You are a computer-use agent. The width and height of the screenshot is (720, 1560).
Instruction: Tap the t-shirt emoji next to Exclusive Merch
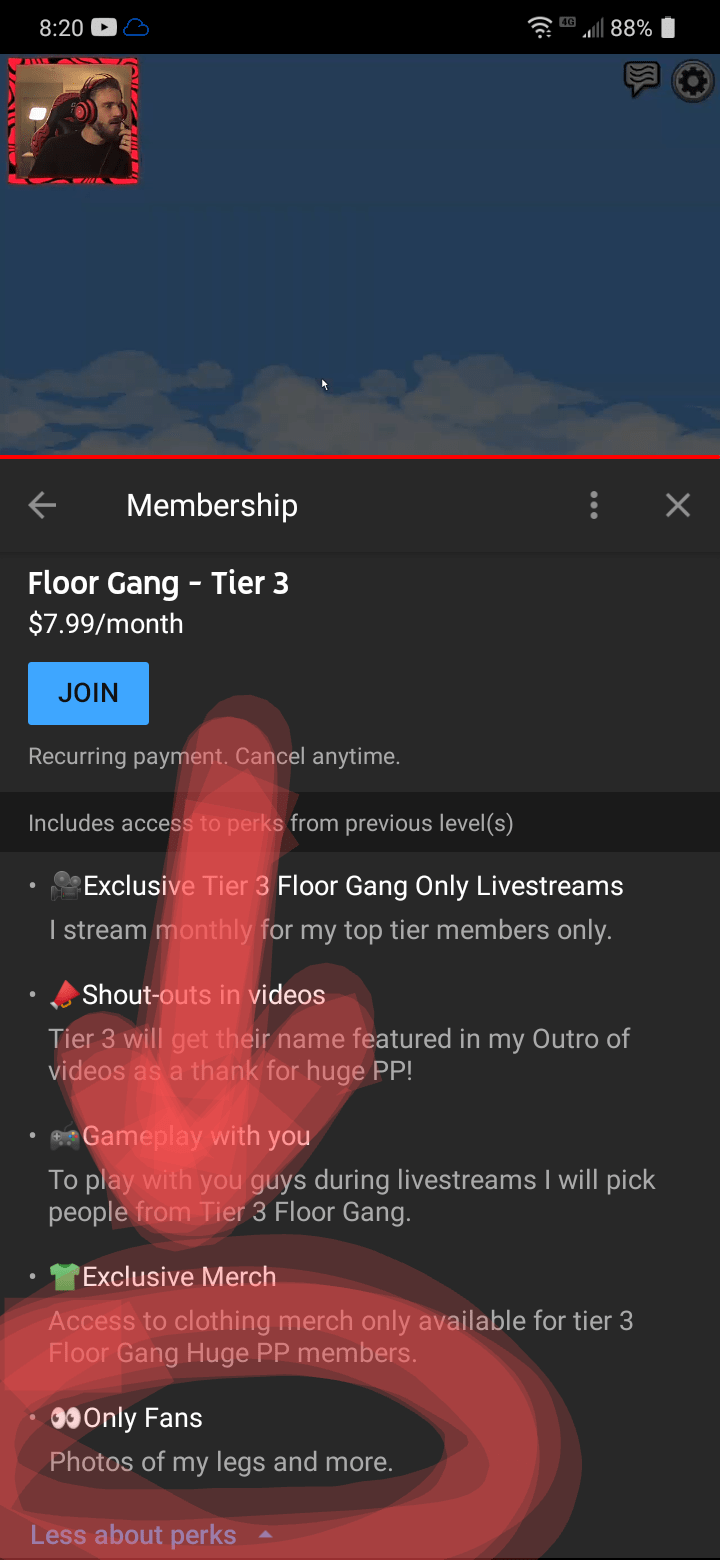66,1275
